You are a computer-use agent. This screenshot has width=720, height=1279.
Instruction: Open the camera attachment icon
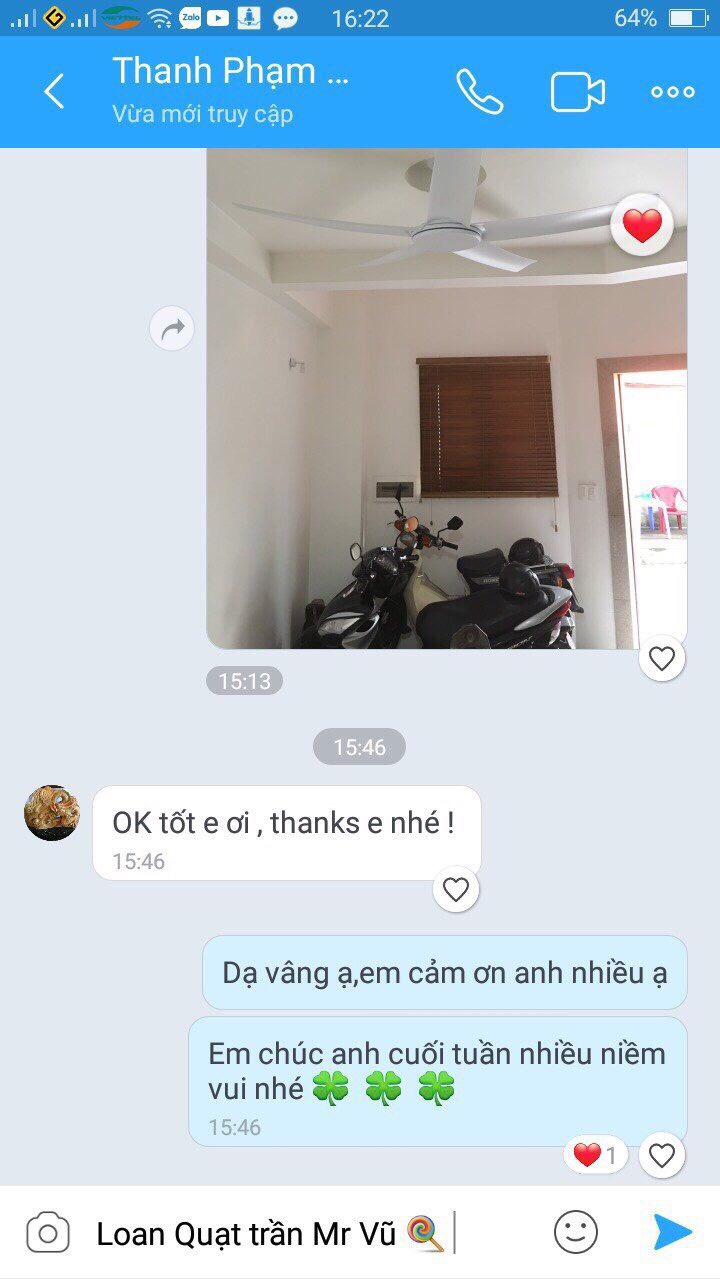click(x=48, y=1233)
